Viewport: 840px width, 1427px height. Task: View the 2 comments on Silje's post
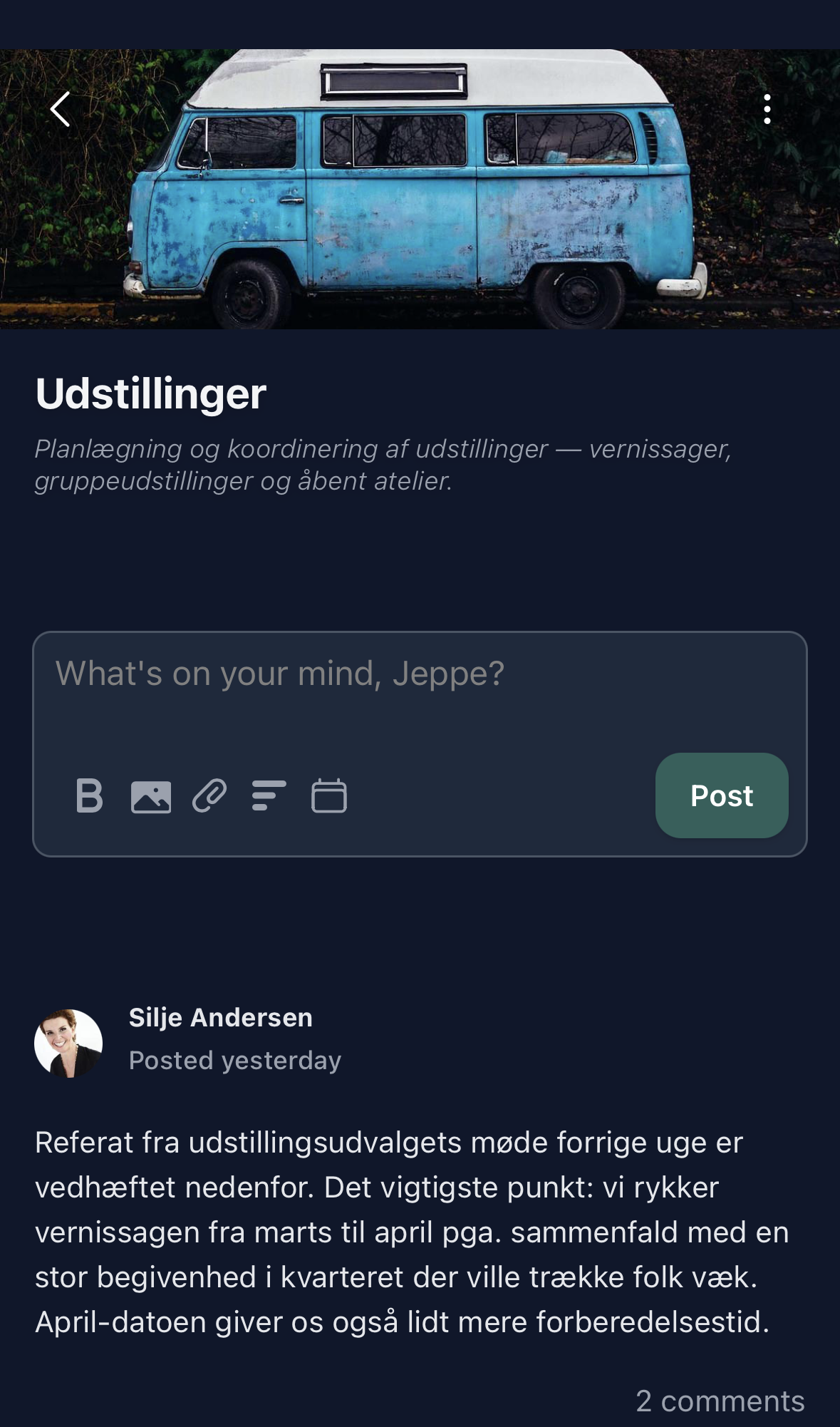point(722,1399)
